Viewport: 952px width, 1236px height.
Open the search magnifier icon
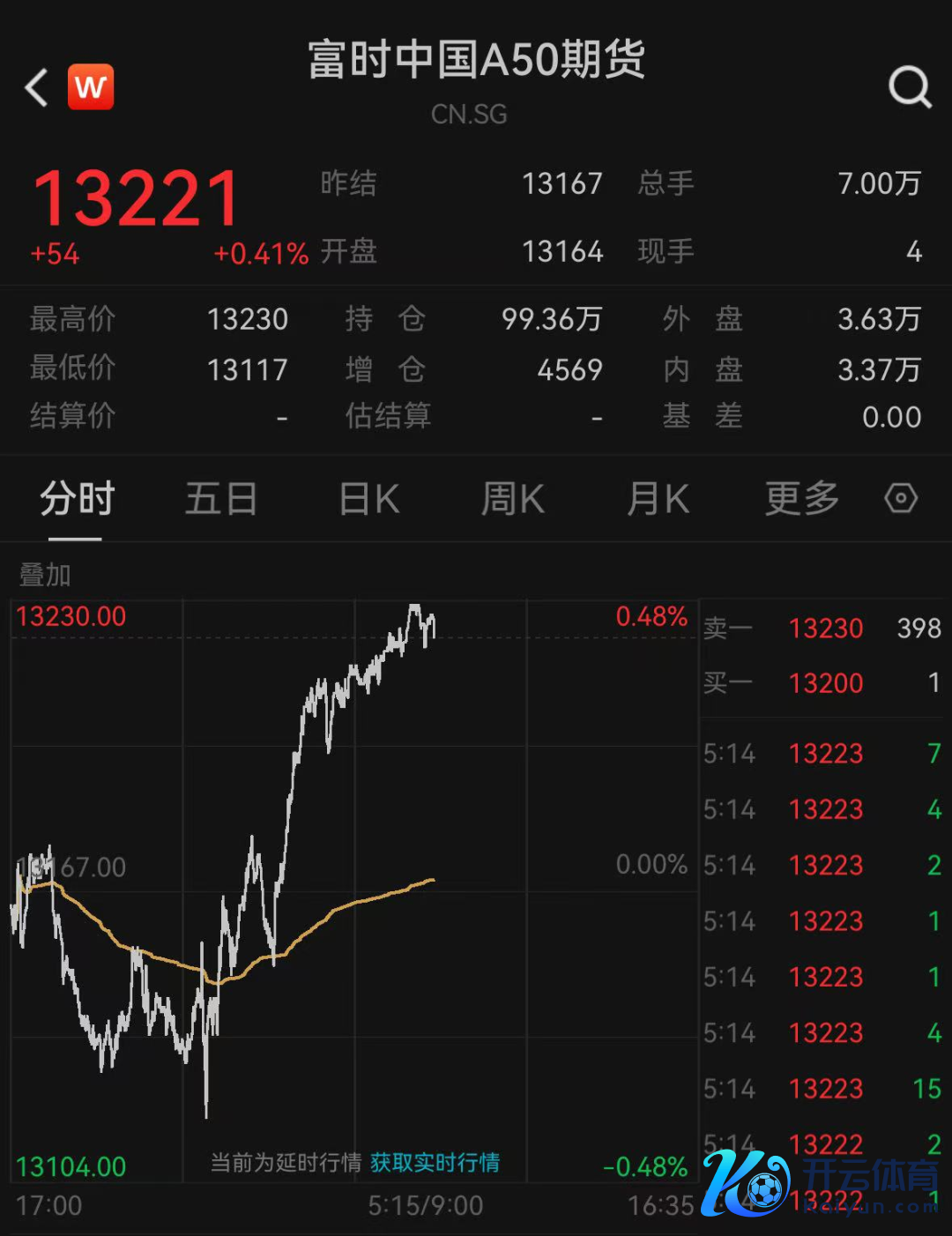909,86
